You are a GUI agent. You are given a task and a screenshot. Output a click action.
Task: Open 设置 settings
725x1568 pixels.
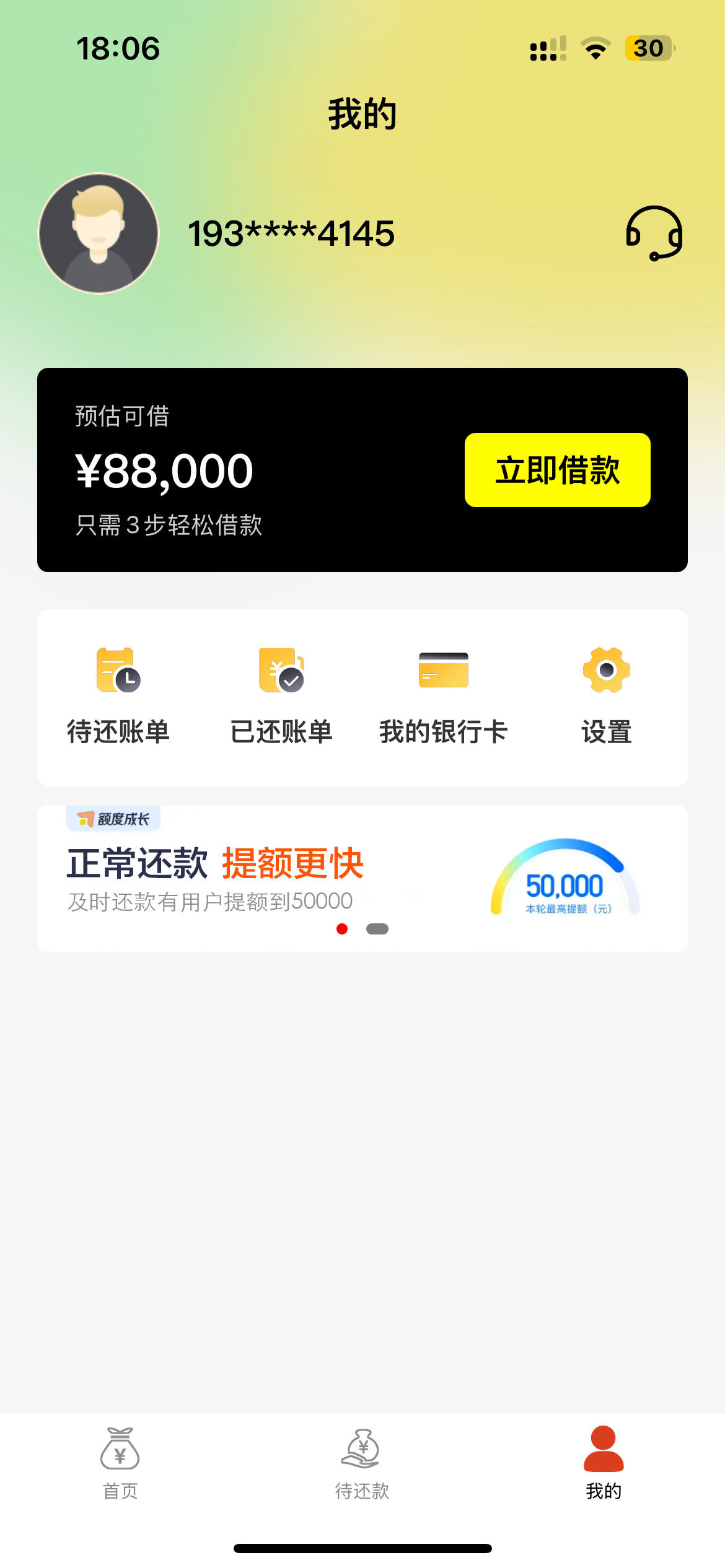click(x=607, y=696)
